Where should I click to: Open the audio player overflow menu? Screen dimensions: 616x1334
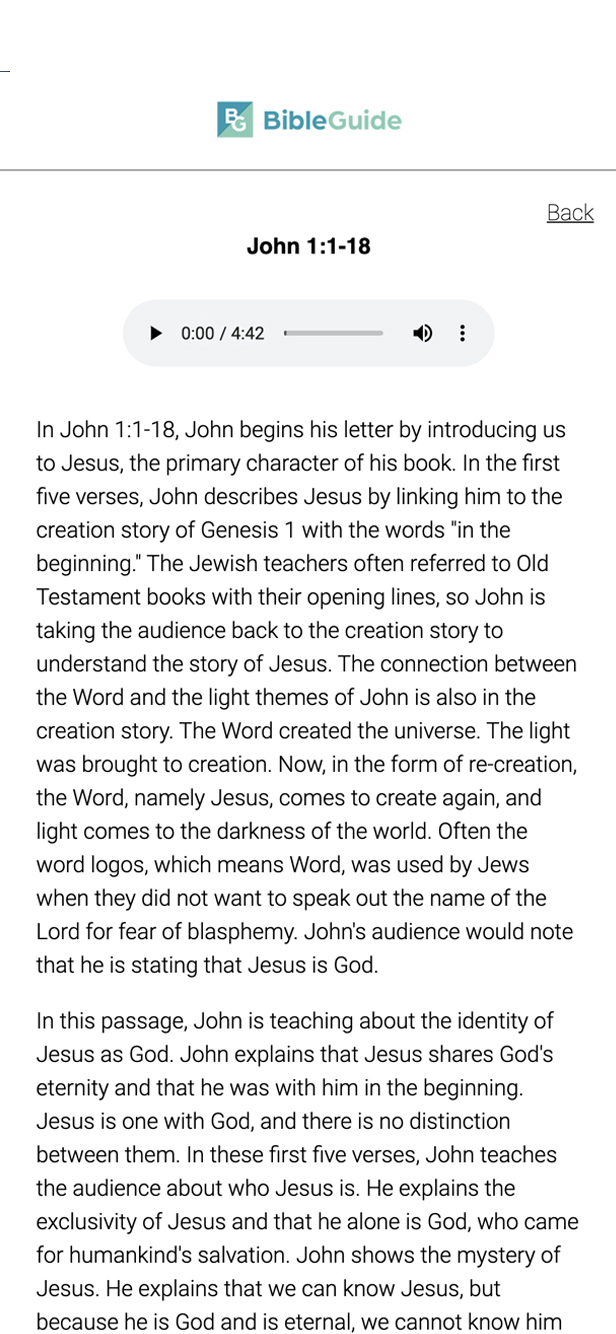(462, 333)
